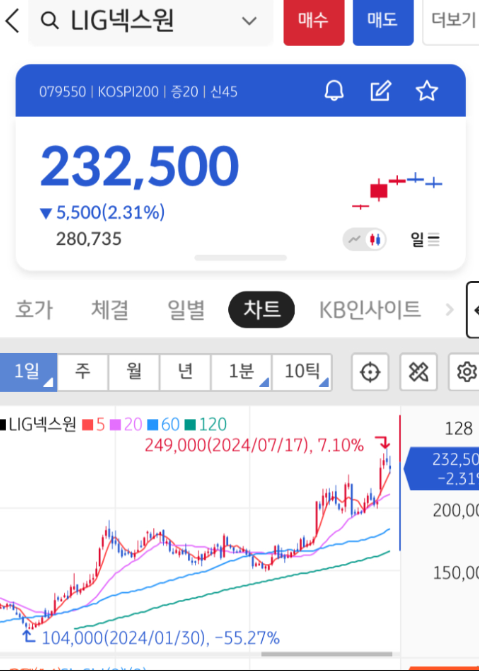
Task: Open the LIG넥스원 stock search field
Action: tap(150, 21)
